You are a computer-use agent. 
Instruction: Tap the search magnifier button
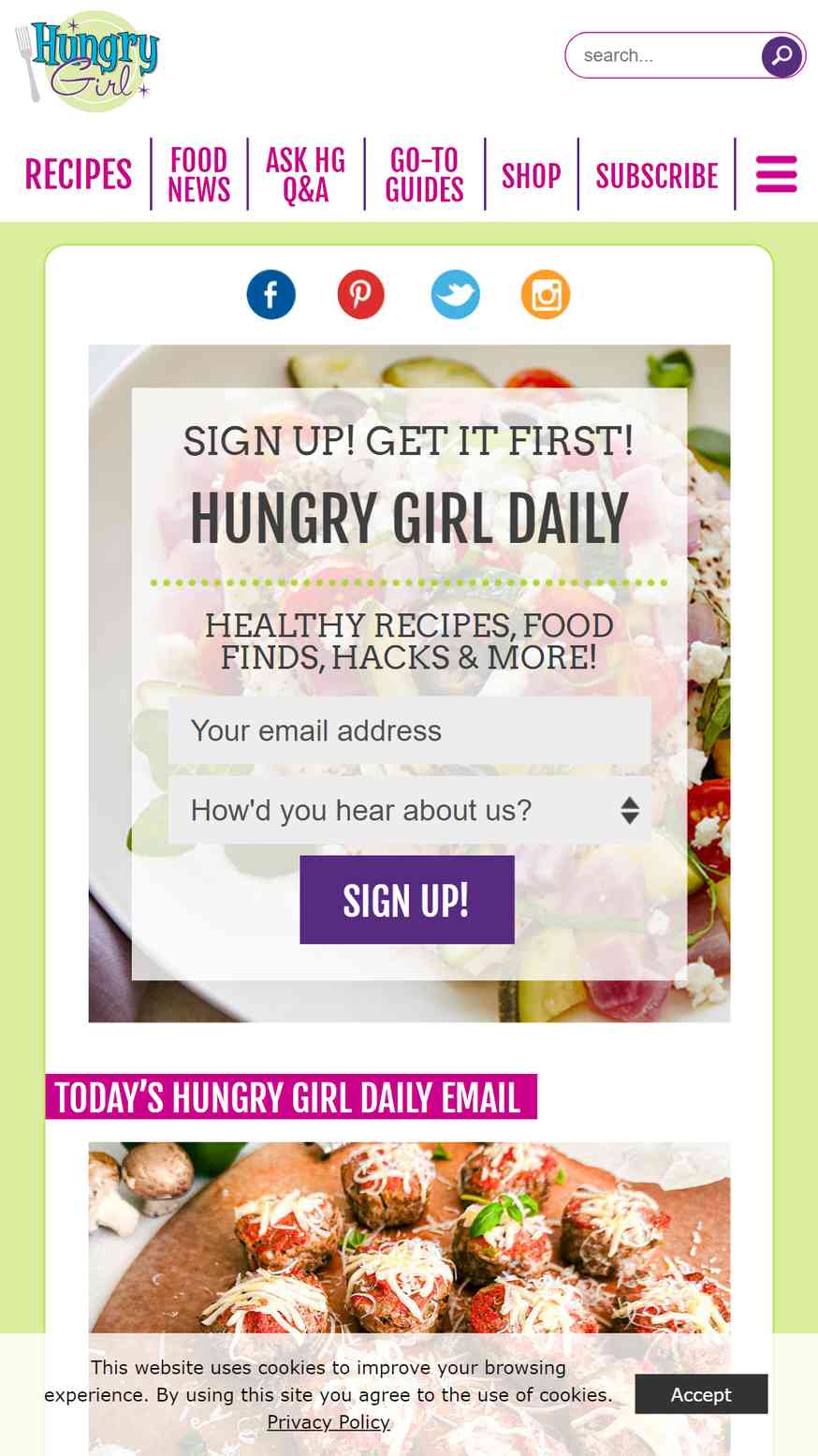[781, 56]
